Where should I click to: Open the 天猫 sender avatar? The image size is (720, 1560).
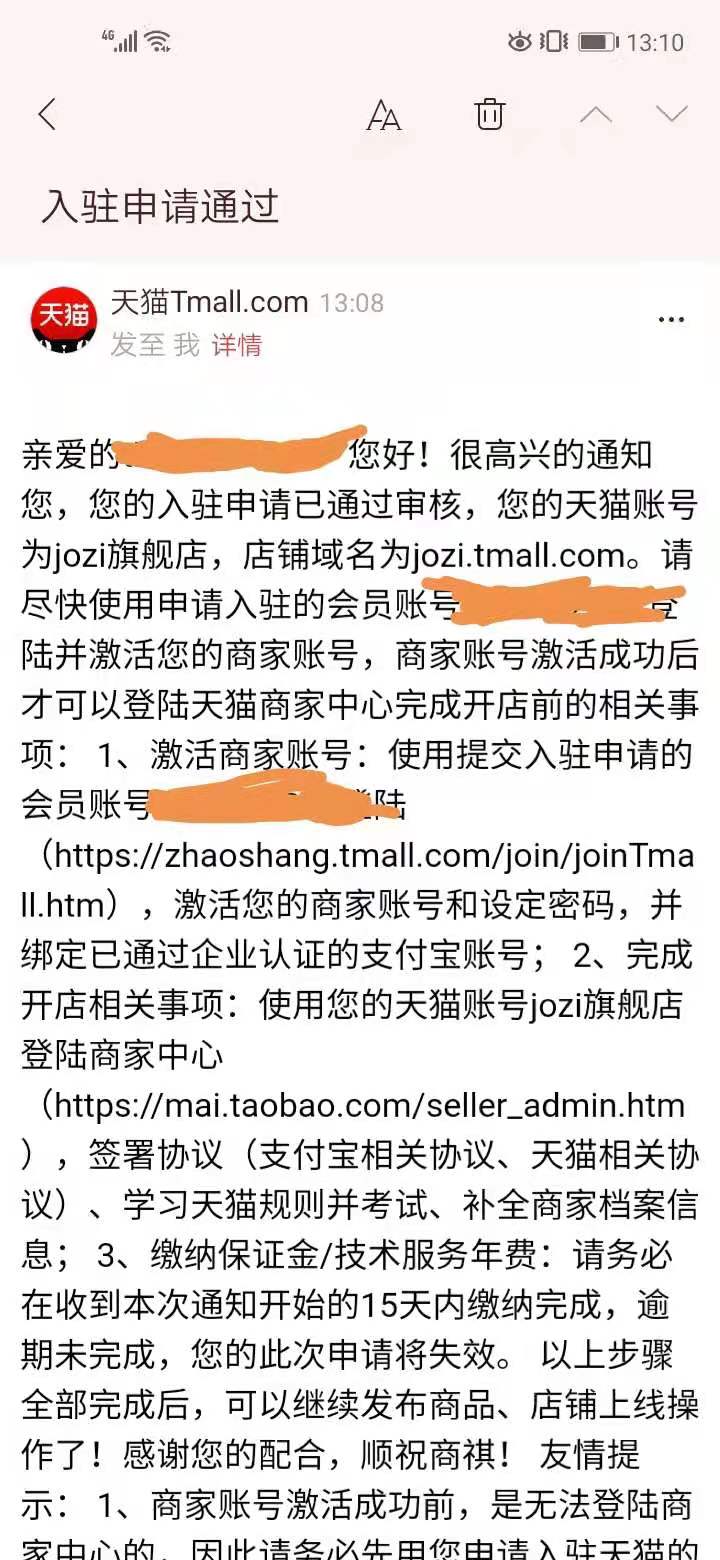pos(63,320)
